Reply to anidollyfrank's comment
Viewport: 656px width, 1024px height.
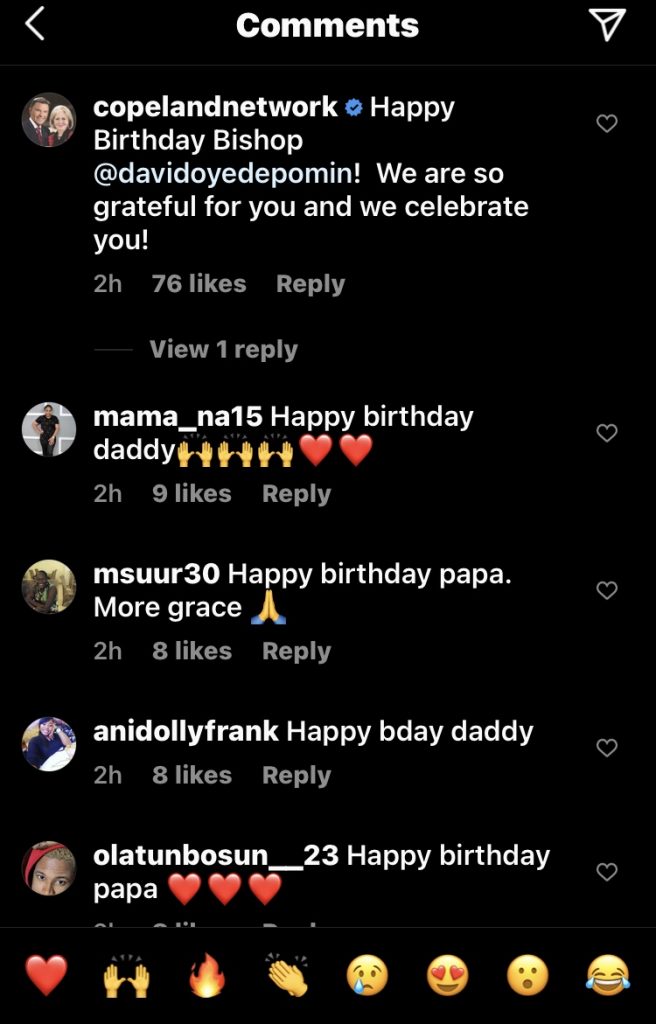[296, 775]
